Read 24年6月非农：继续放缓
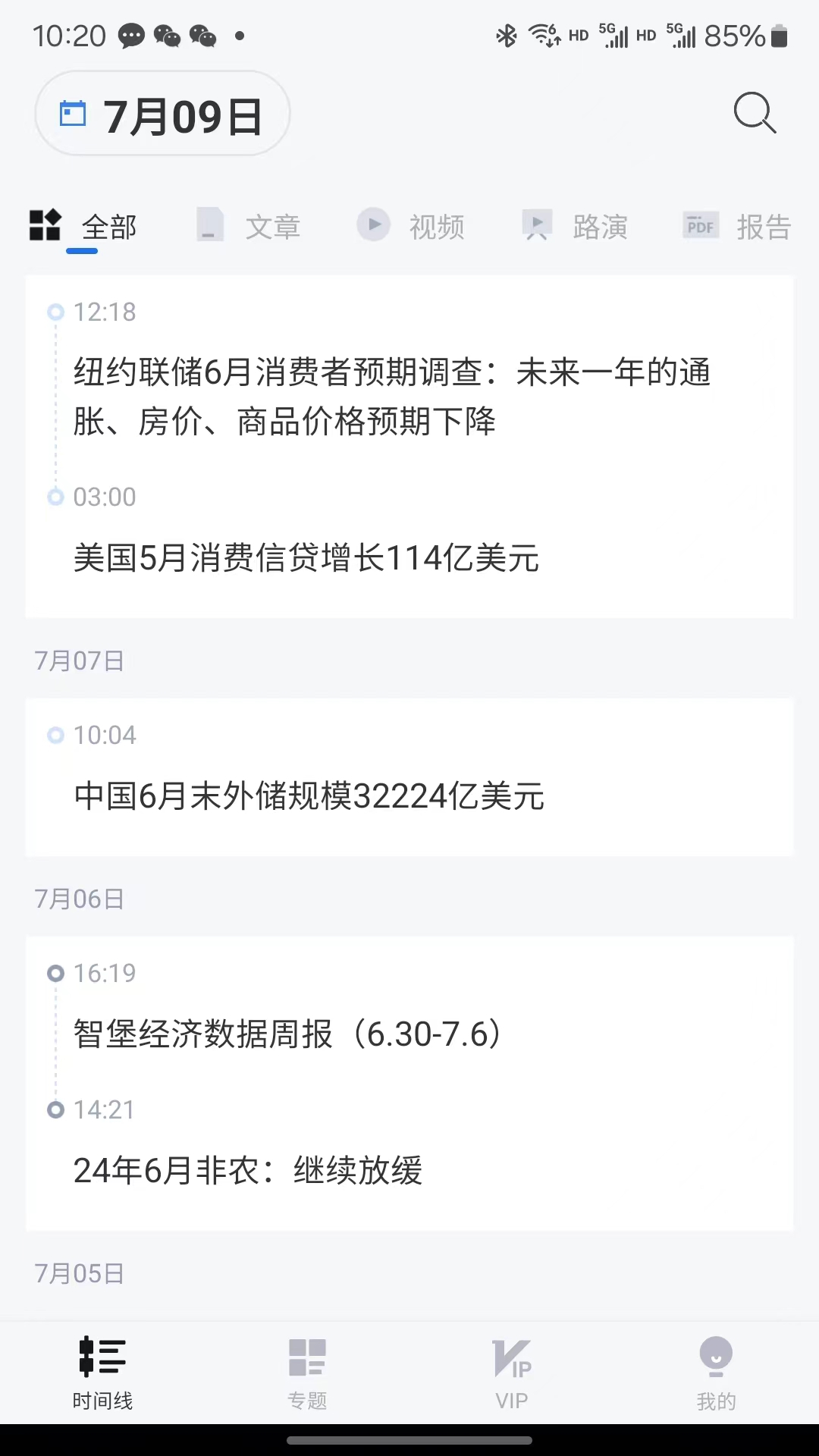819x1456 pixels. click(x=248, y=1170)
